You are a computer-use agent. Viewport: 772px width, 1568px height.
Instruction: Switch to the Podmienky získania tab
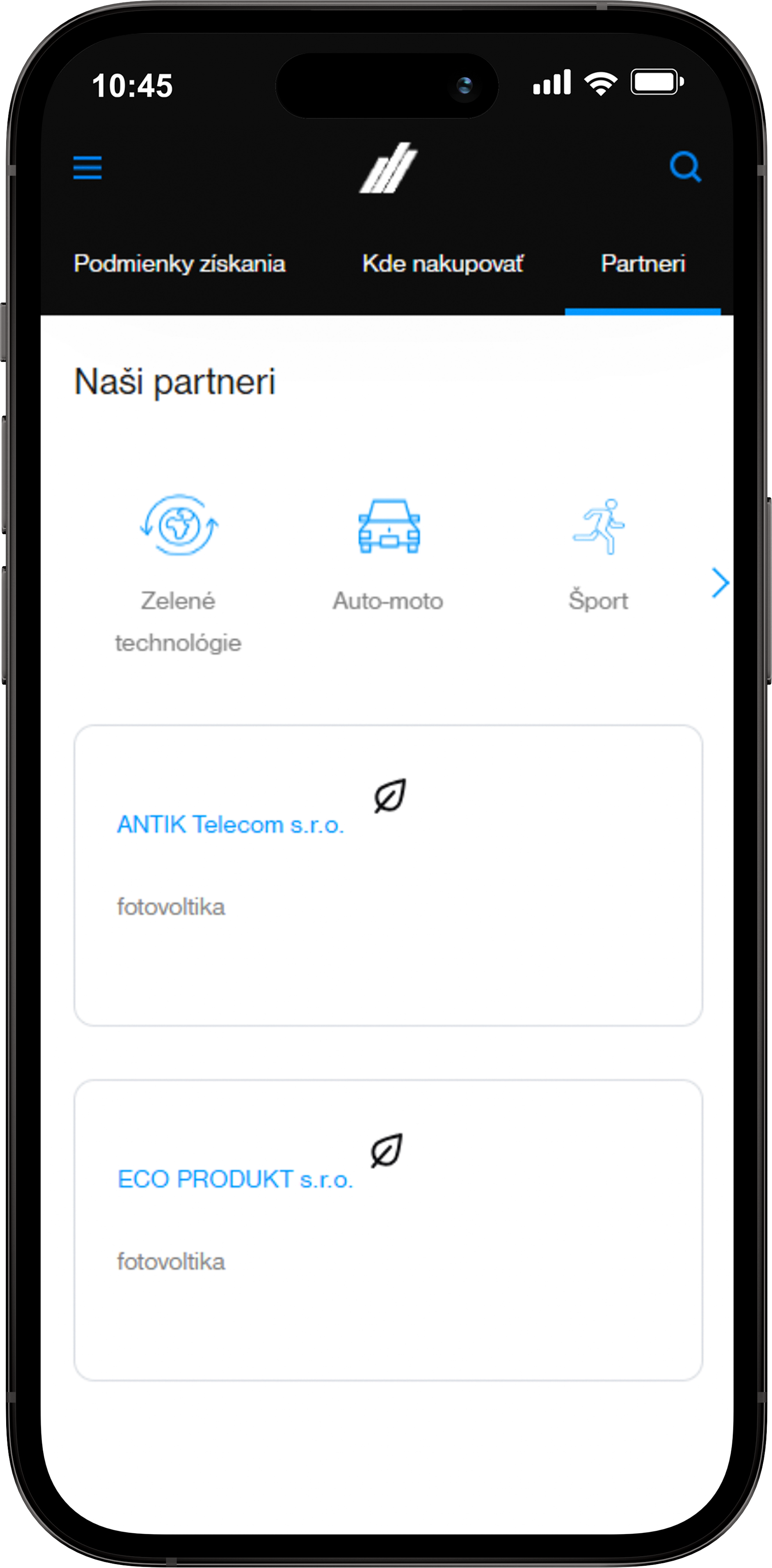point(180,264)
